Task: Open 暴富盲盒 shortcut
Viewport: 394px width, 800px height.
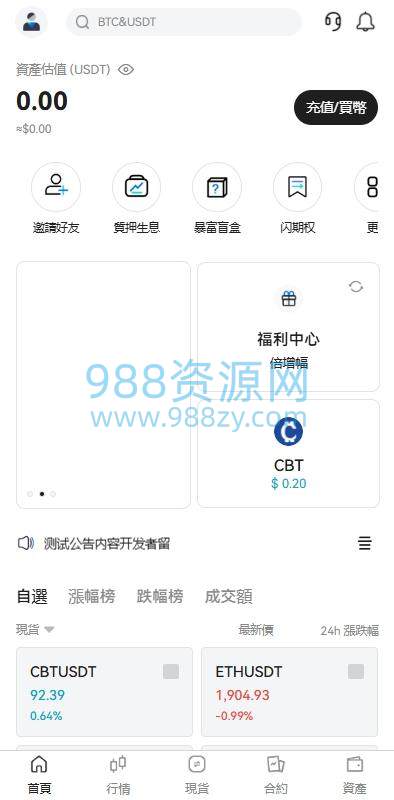Action: click(217, 199)
